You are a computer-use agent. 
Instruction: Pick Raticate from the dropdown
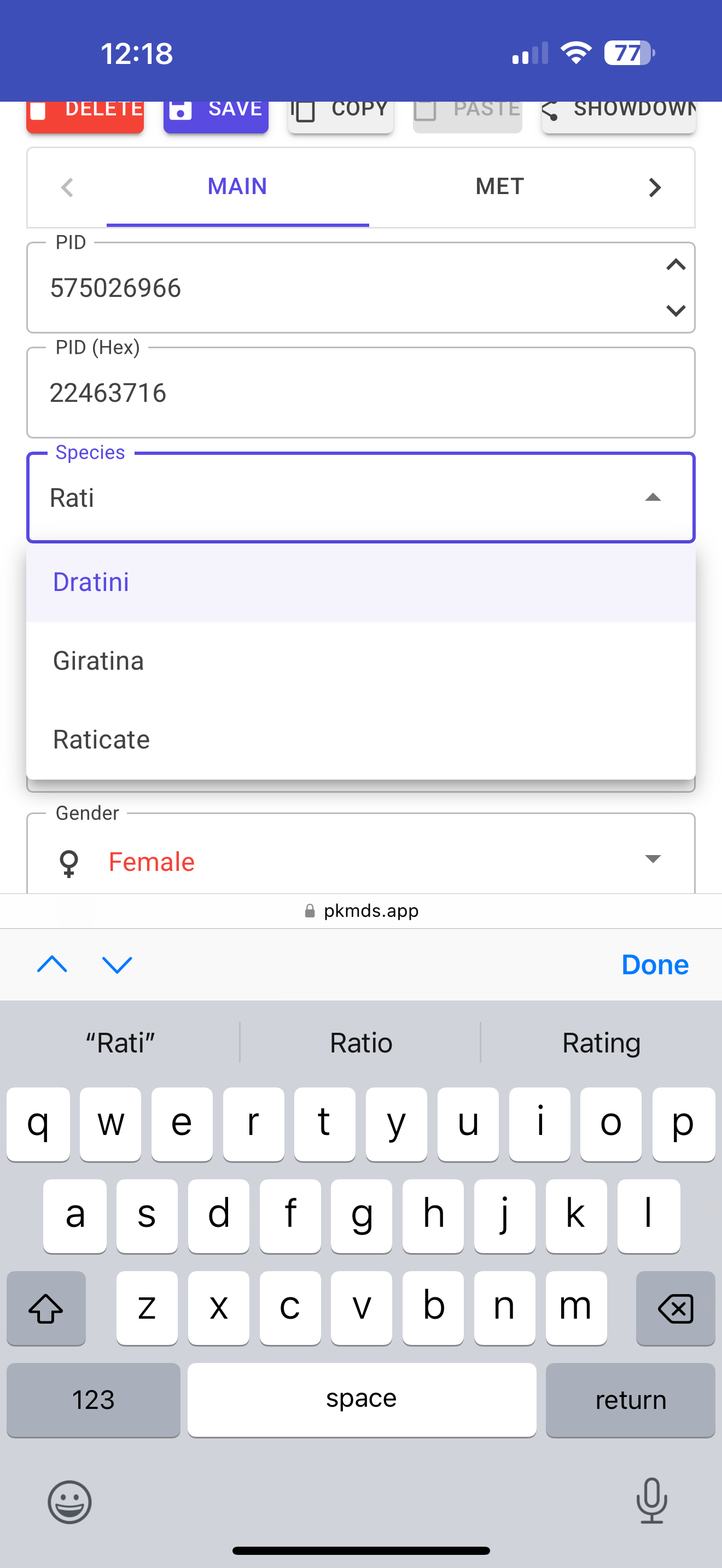(360, 739)
